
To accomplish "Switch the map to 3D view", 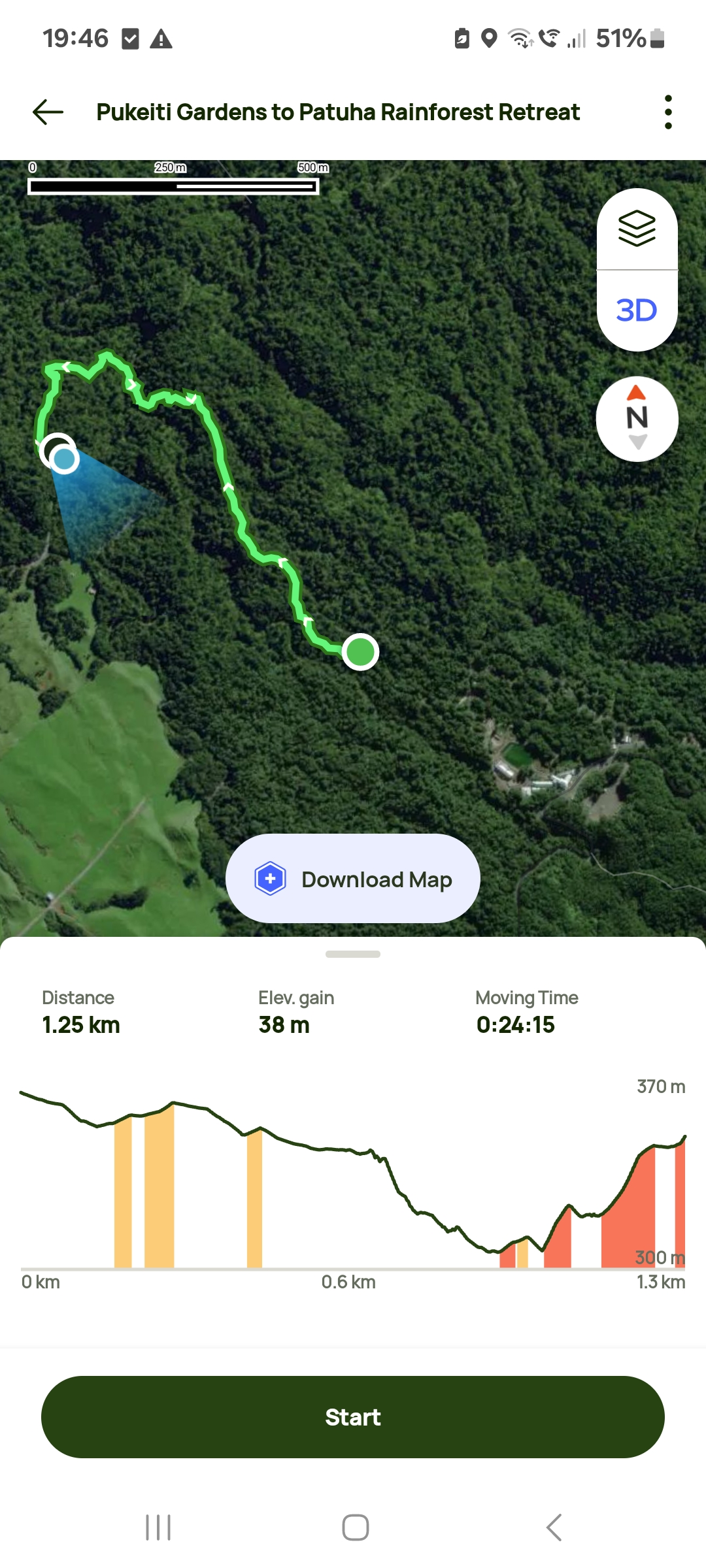I will [637, 310].
